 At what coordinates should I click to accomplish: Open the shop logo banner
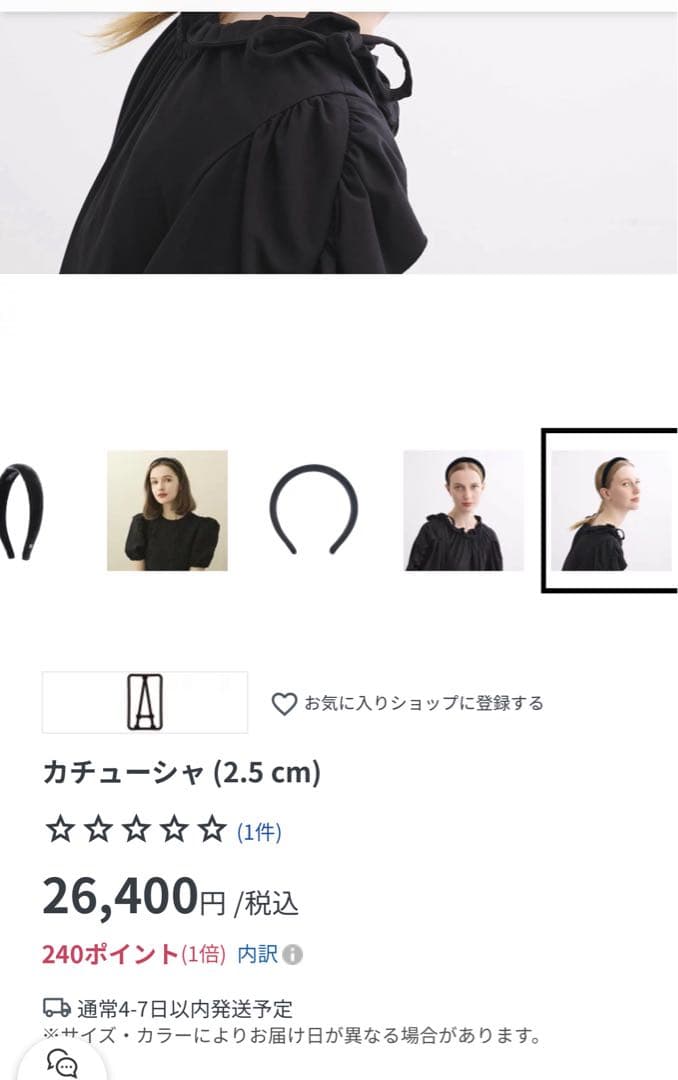coord(145,702)
